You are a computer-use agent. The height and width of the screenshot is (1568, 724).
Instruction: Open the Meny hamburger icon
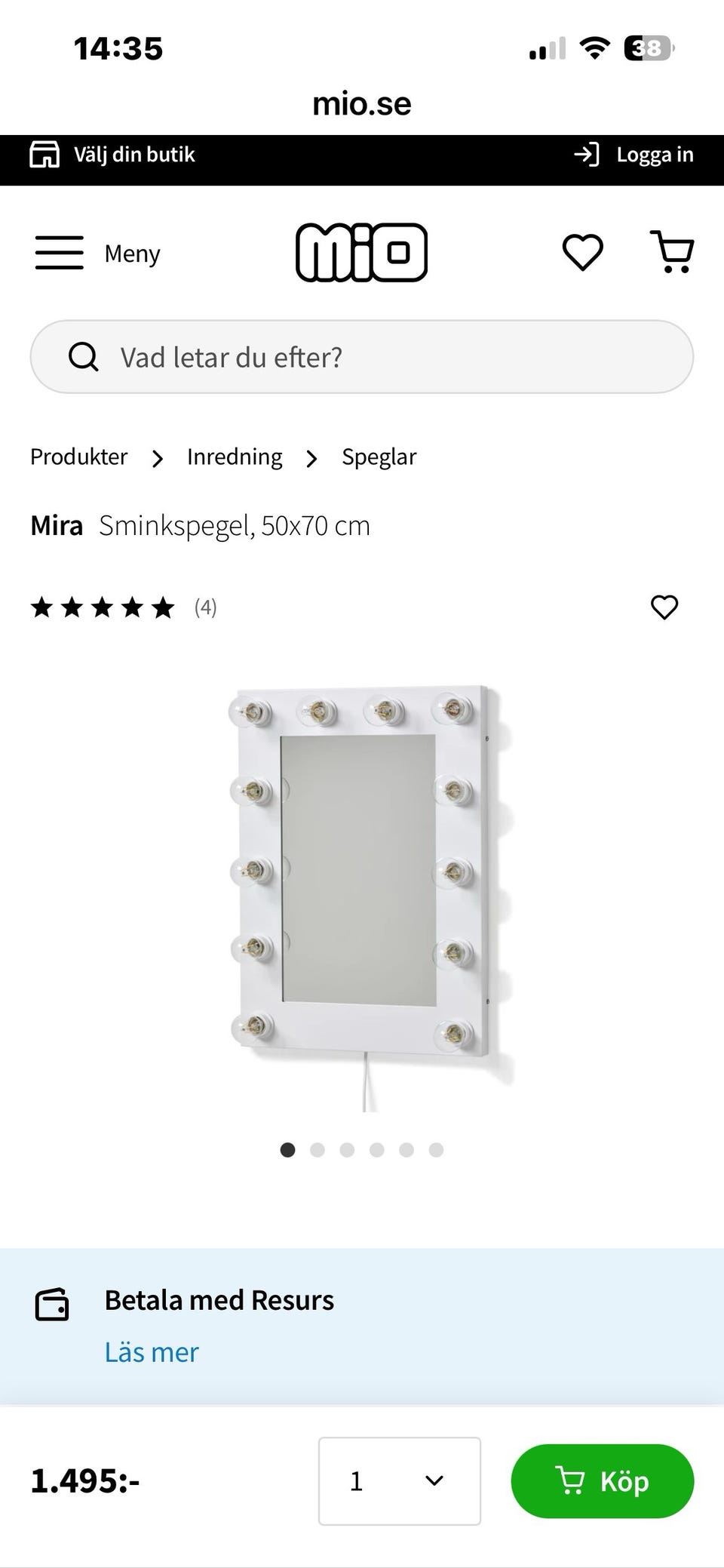coord(60,253)
